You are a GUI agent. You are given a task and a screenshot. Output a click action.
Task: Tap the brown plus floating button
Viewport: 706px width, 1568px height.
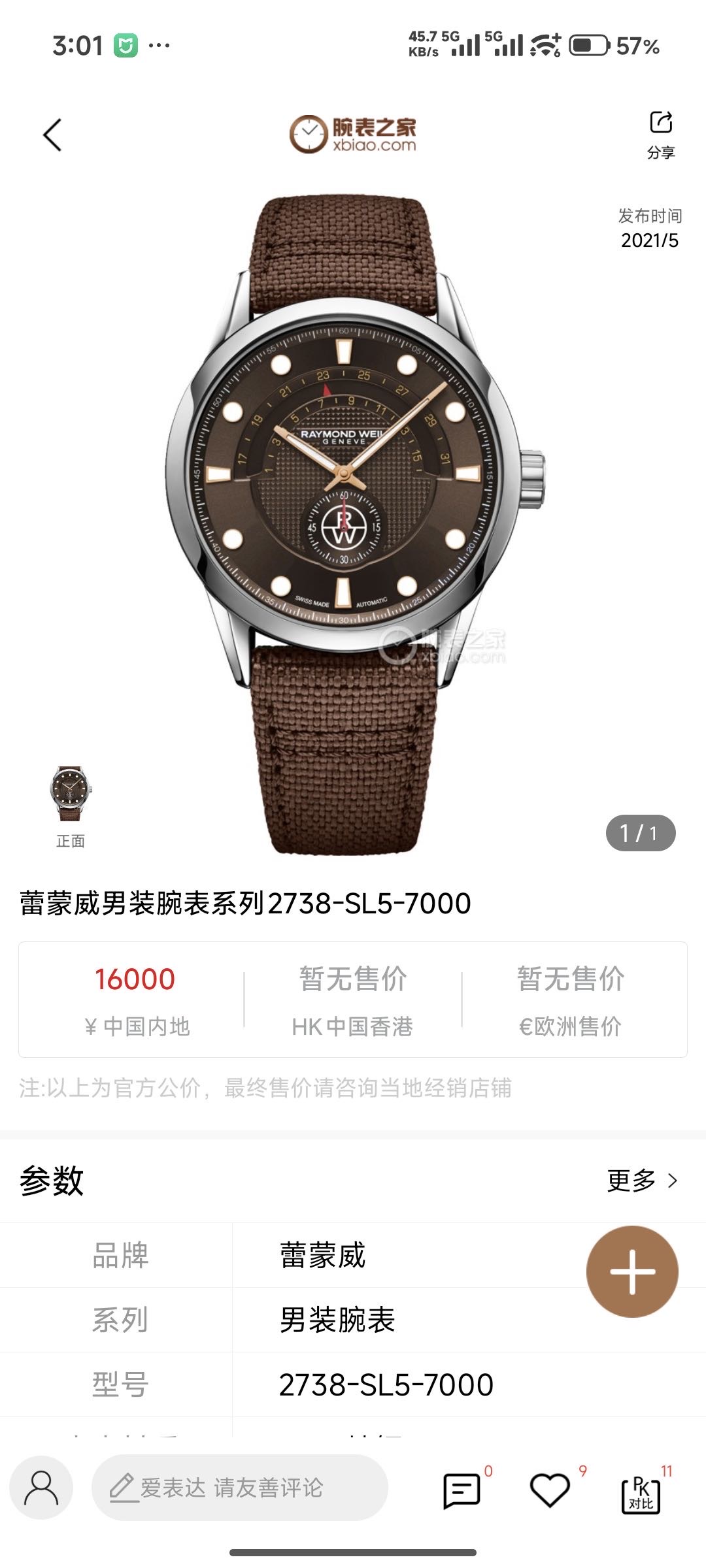click(x=632, y=1271)
